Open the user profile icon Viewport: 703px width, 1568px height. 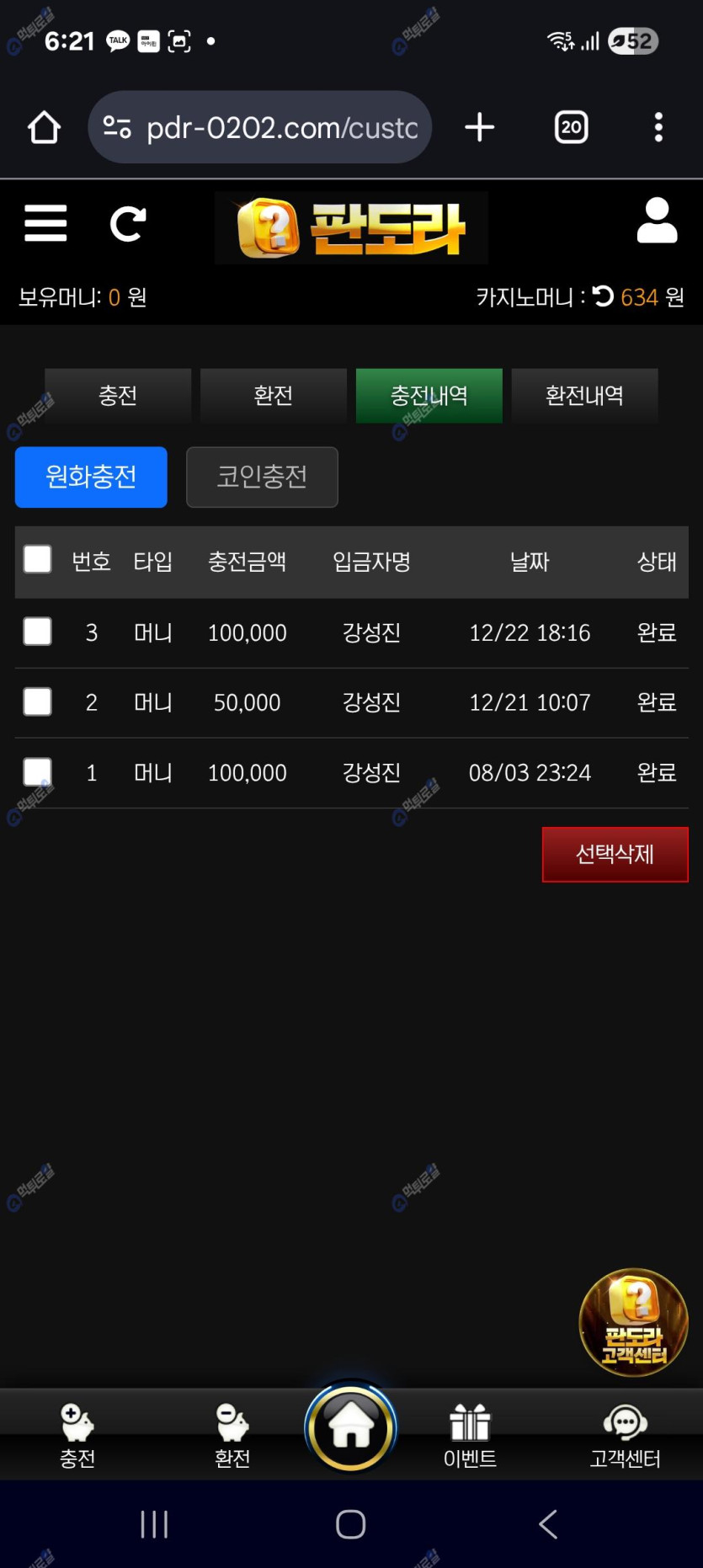click(x=657, y=221)
